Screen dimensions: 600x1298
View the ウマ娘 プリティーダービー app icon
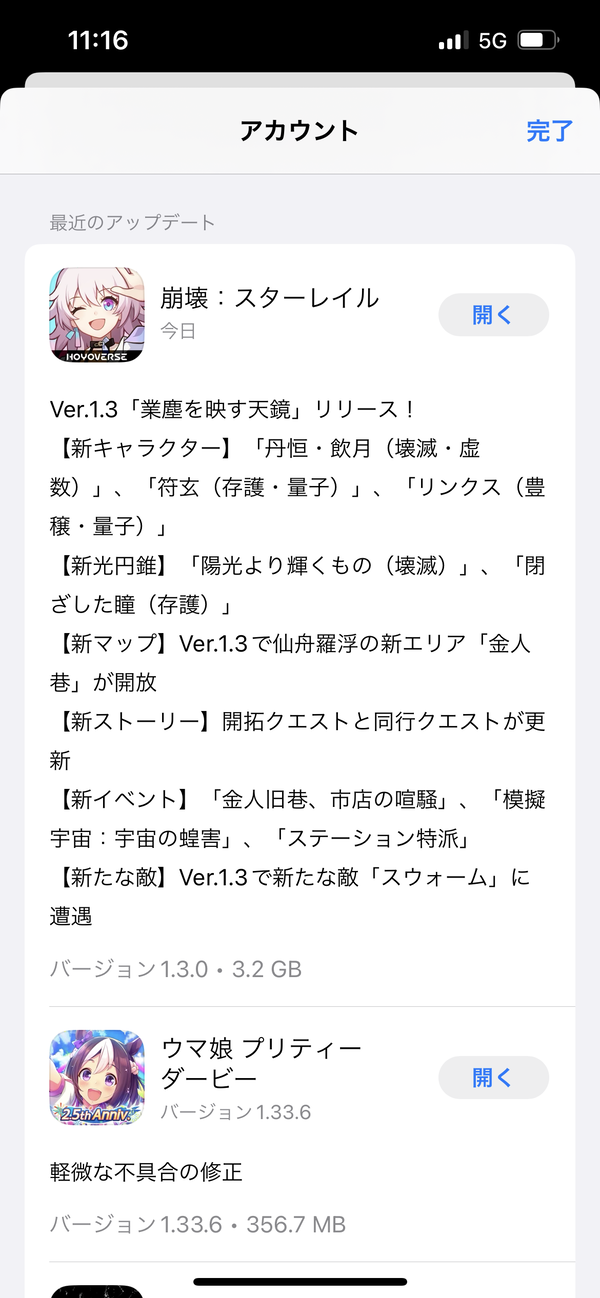coord(97,1077)
